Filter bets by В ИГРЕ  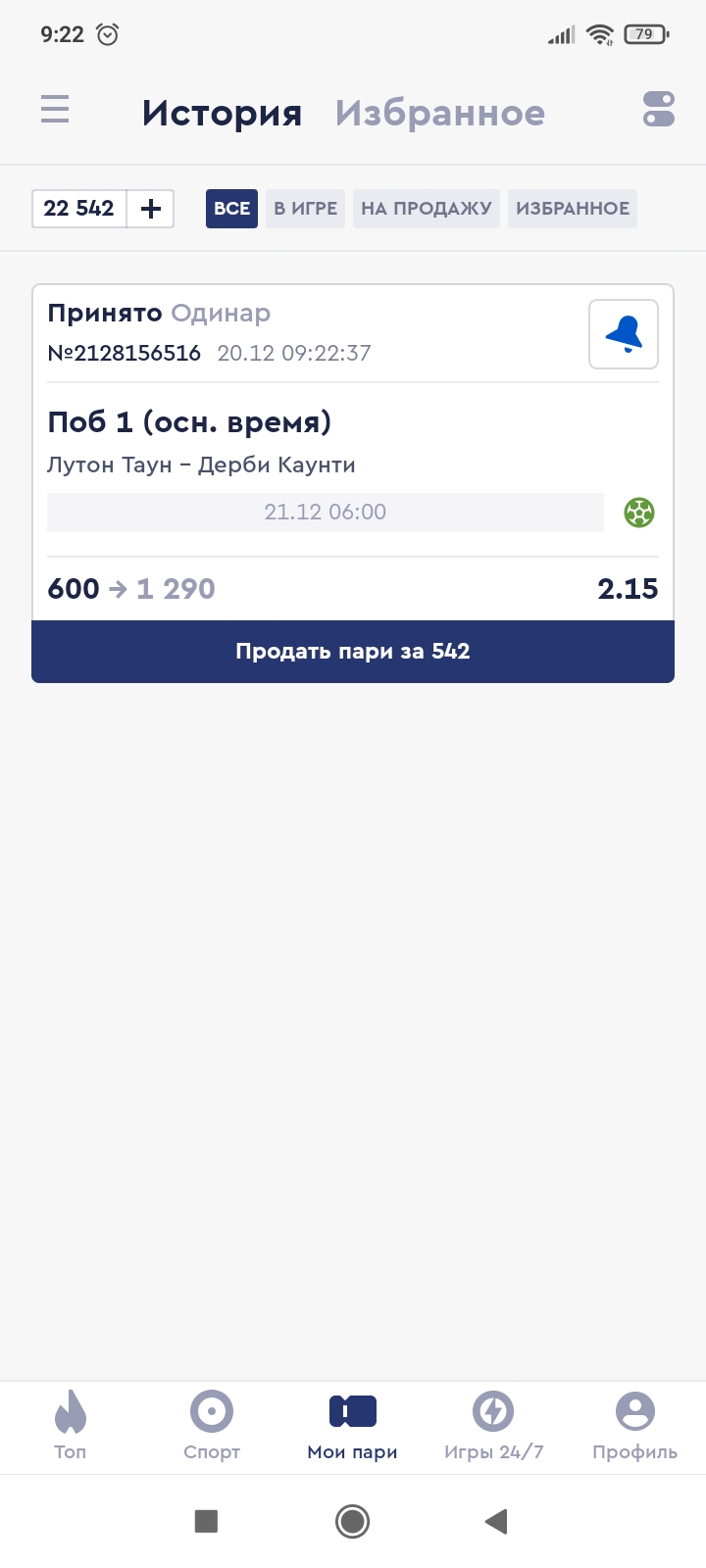(x=305, y=209)
